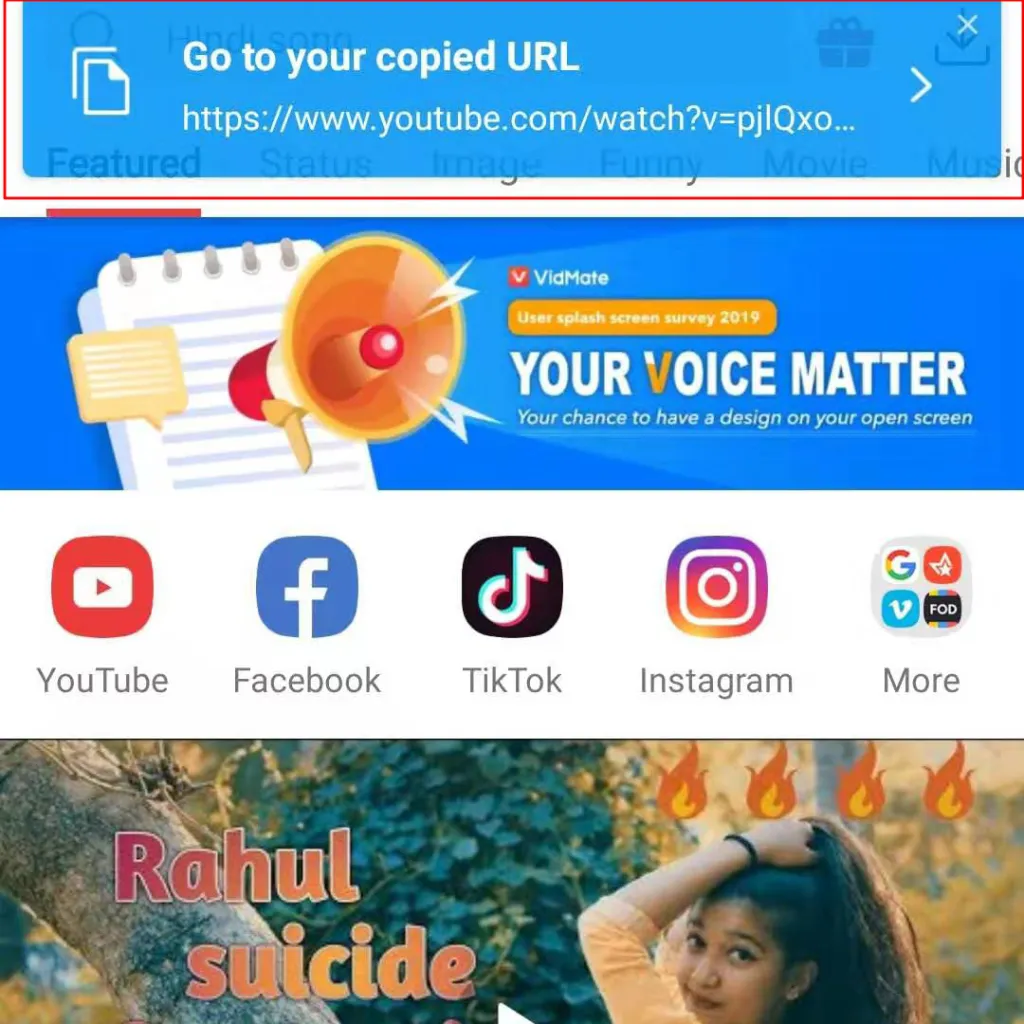Show more sites via More
This screenshot has height=1024, width=1024.
(x=921, y=588)
